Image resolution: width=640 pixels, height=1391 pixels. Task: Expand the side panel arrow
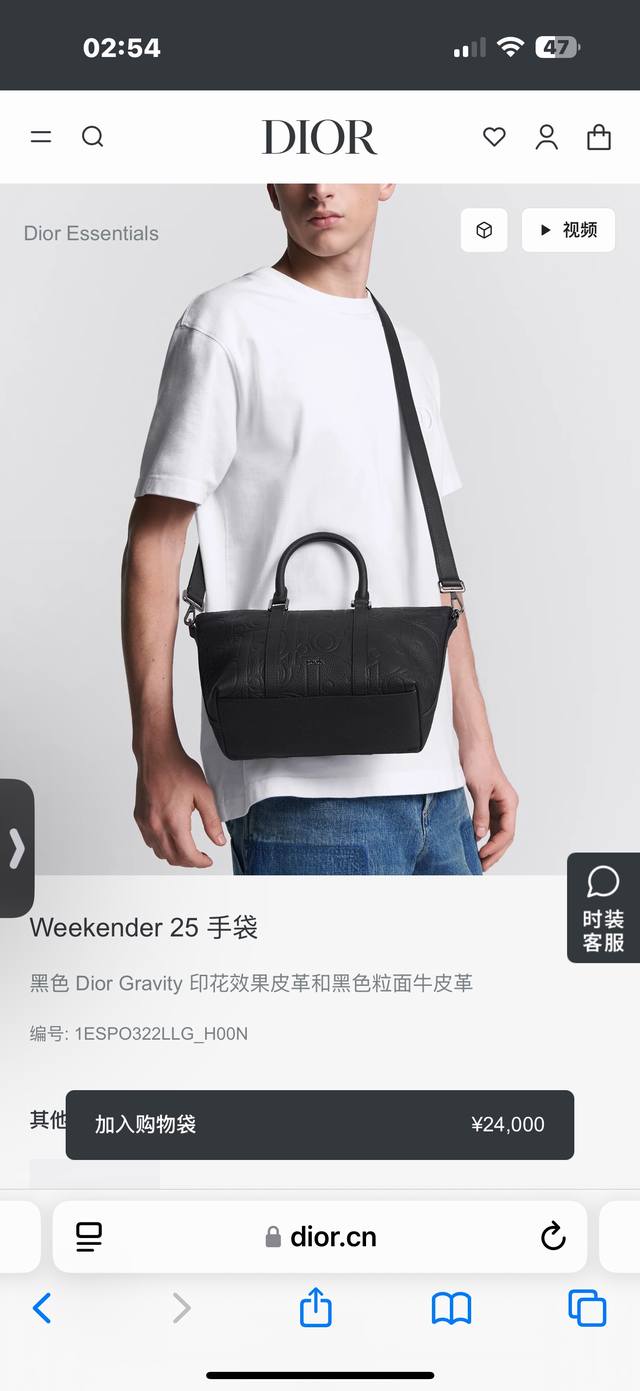17,848
